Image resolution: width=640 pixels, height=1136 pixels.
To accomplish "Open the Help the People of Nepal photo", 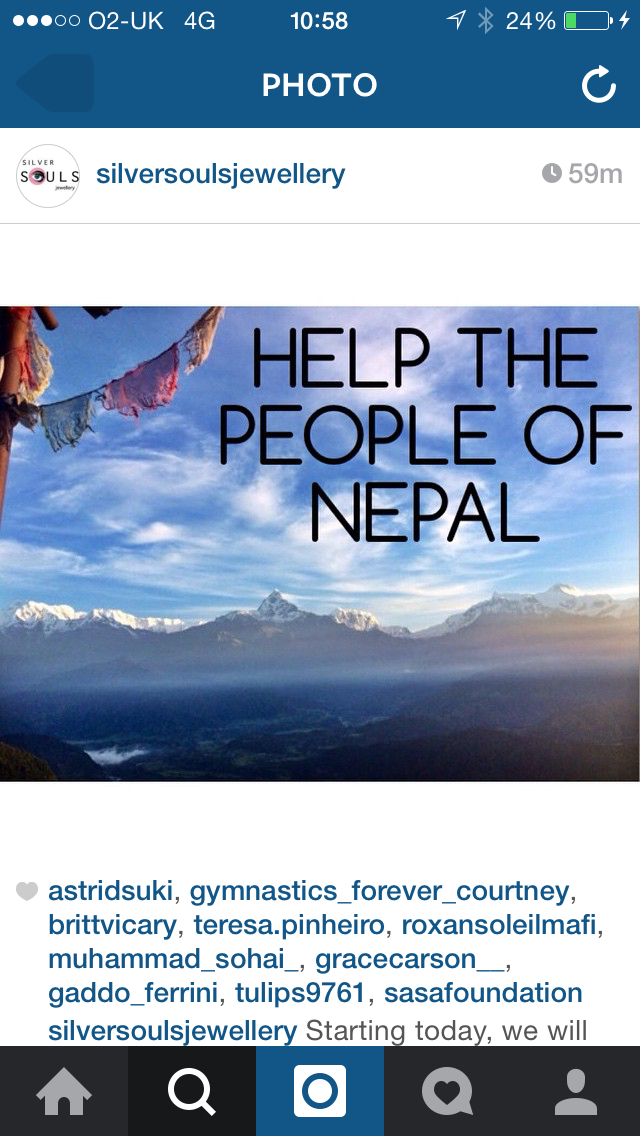I will (320, 543).
